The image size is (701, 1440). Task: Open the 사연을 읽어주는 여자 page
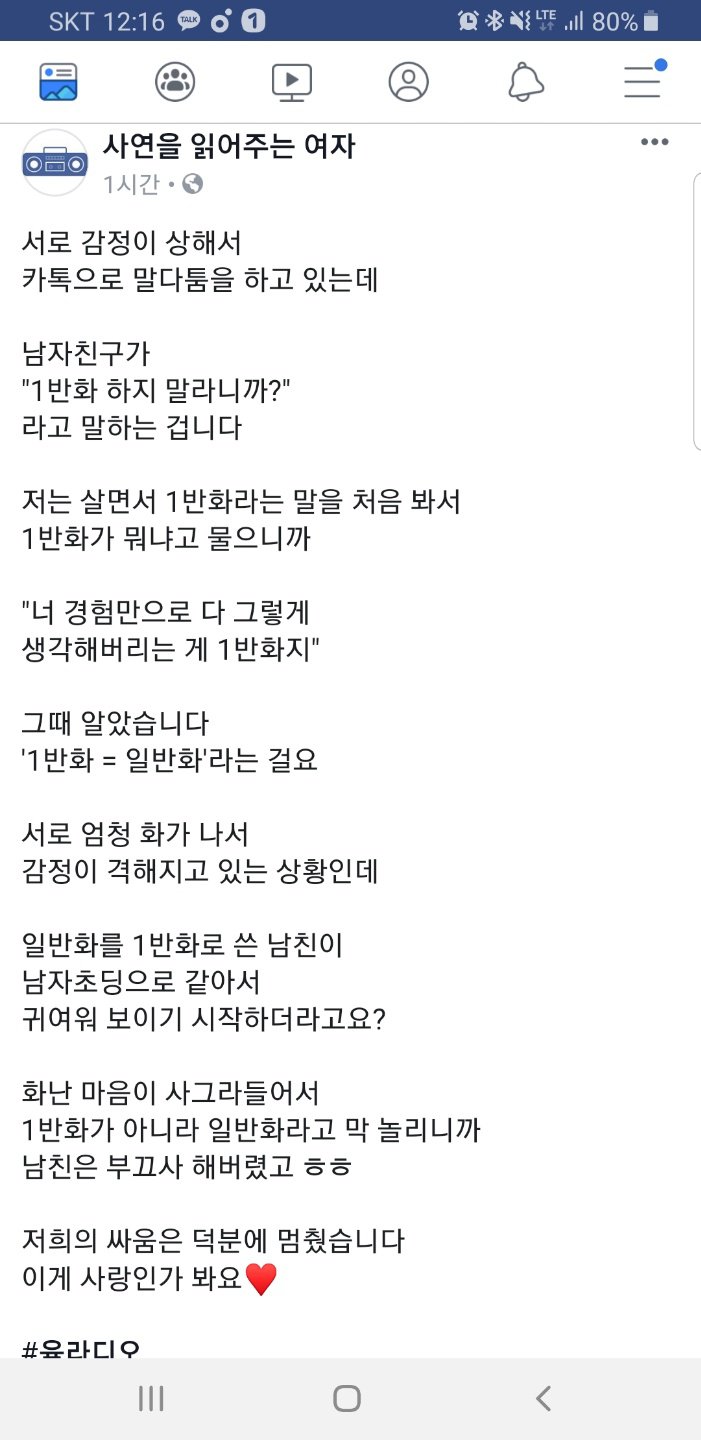point(228,147)
